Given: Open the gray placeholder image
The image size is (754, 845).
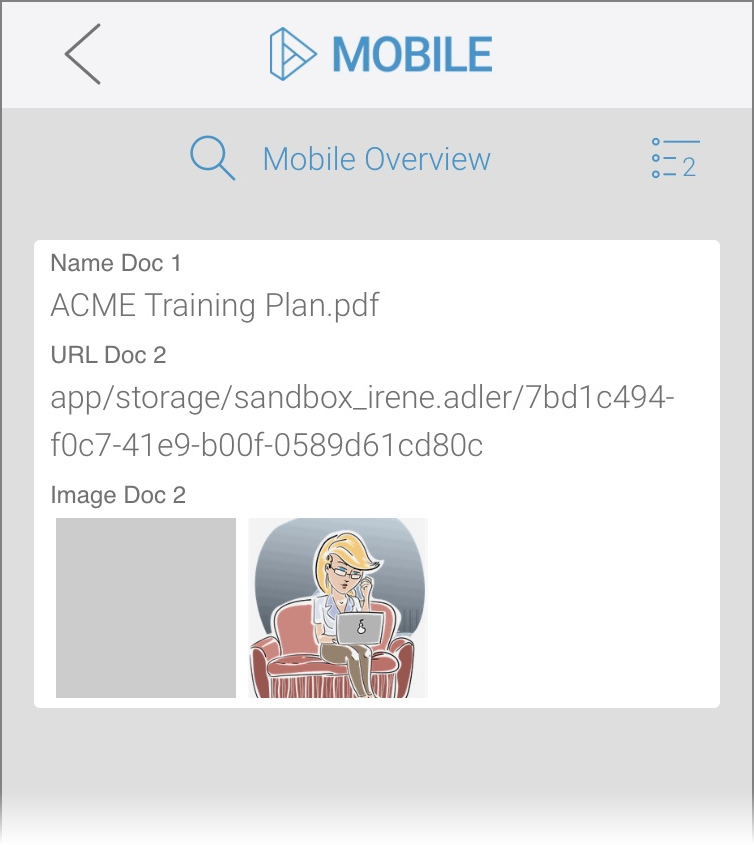Looking at the screenshot, I should pyautogui.click(x=146, y=607).
